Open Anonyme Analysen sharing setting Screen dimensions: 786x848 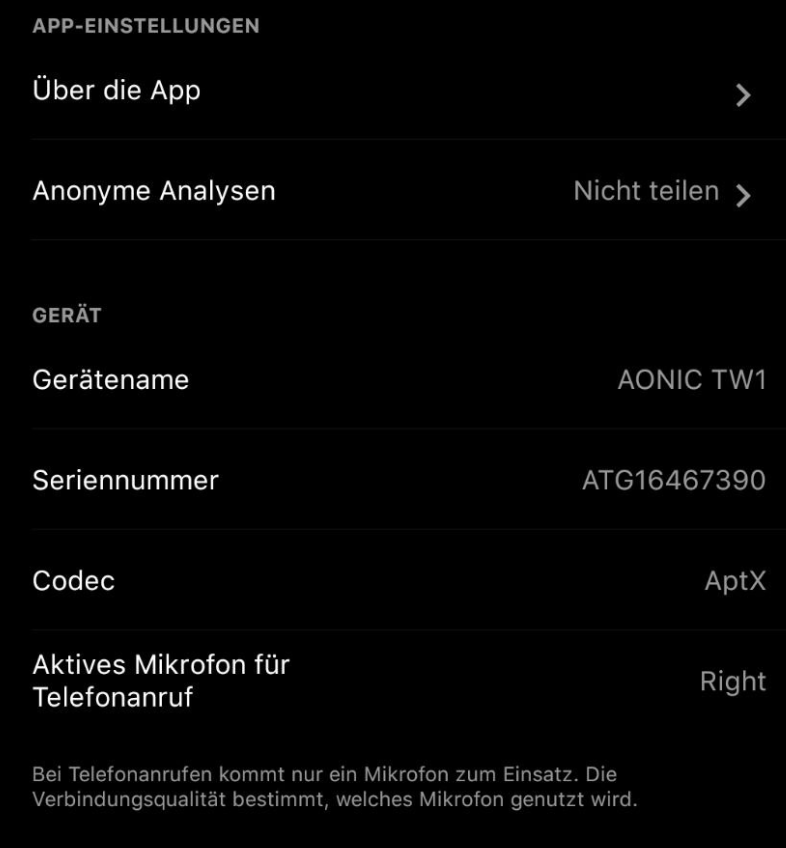(392, 191)
